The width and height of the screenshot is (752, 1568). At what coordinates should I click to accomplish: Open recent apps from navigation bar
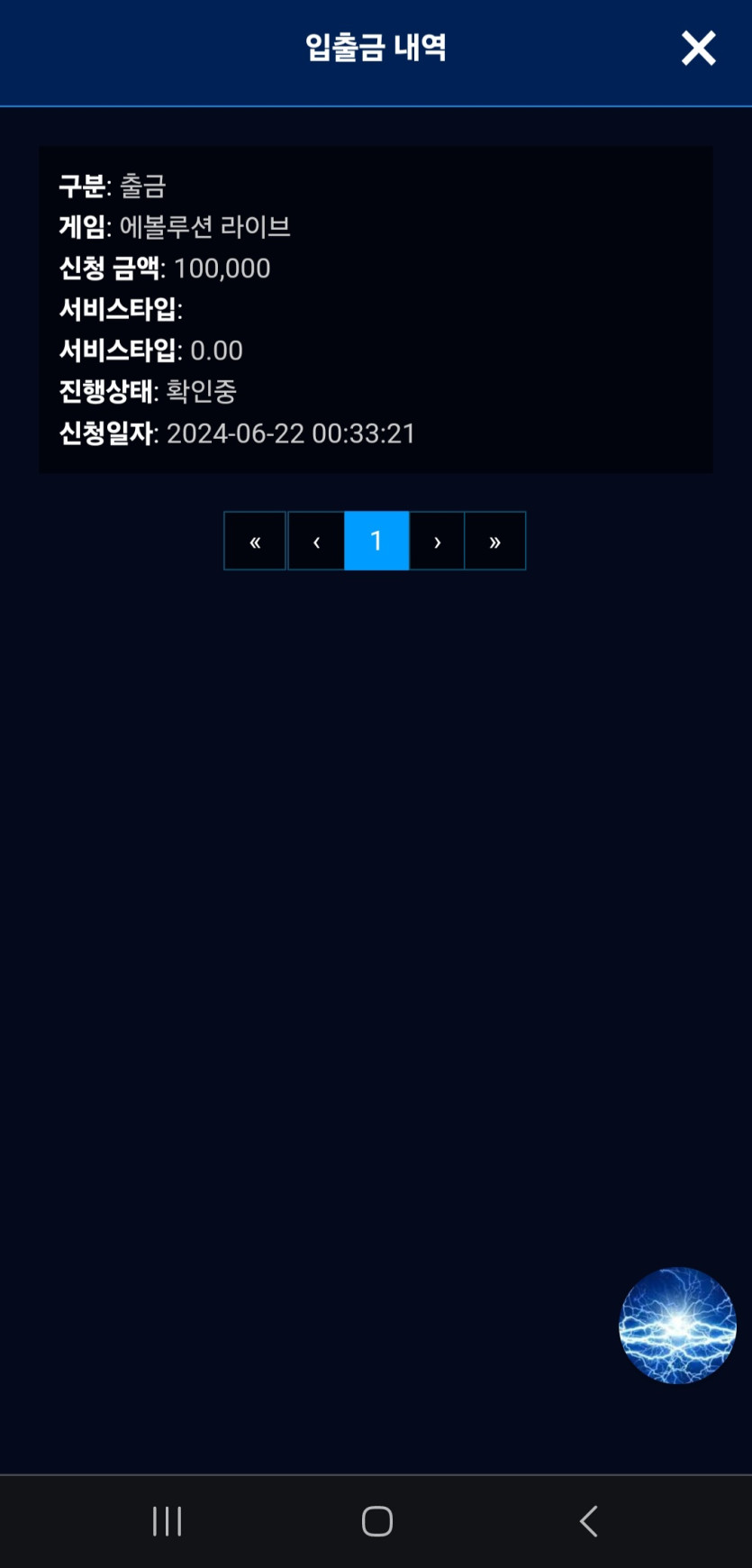point(168,1521)
